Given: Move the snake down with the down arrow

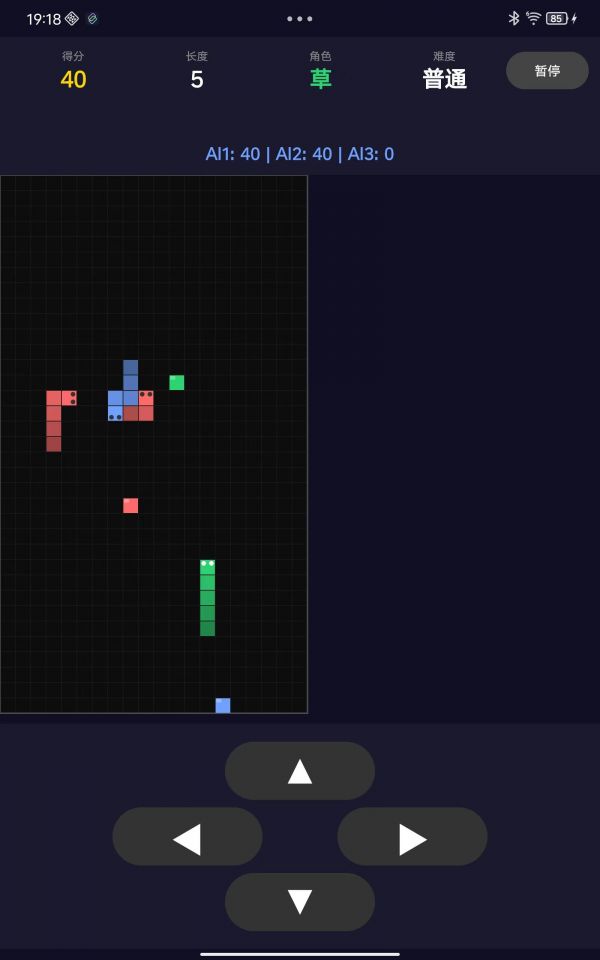Looking at the screenshot, I should click(x=300, y=902).
